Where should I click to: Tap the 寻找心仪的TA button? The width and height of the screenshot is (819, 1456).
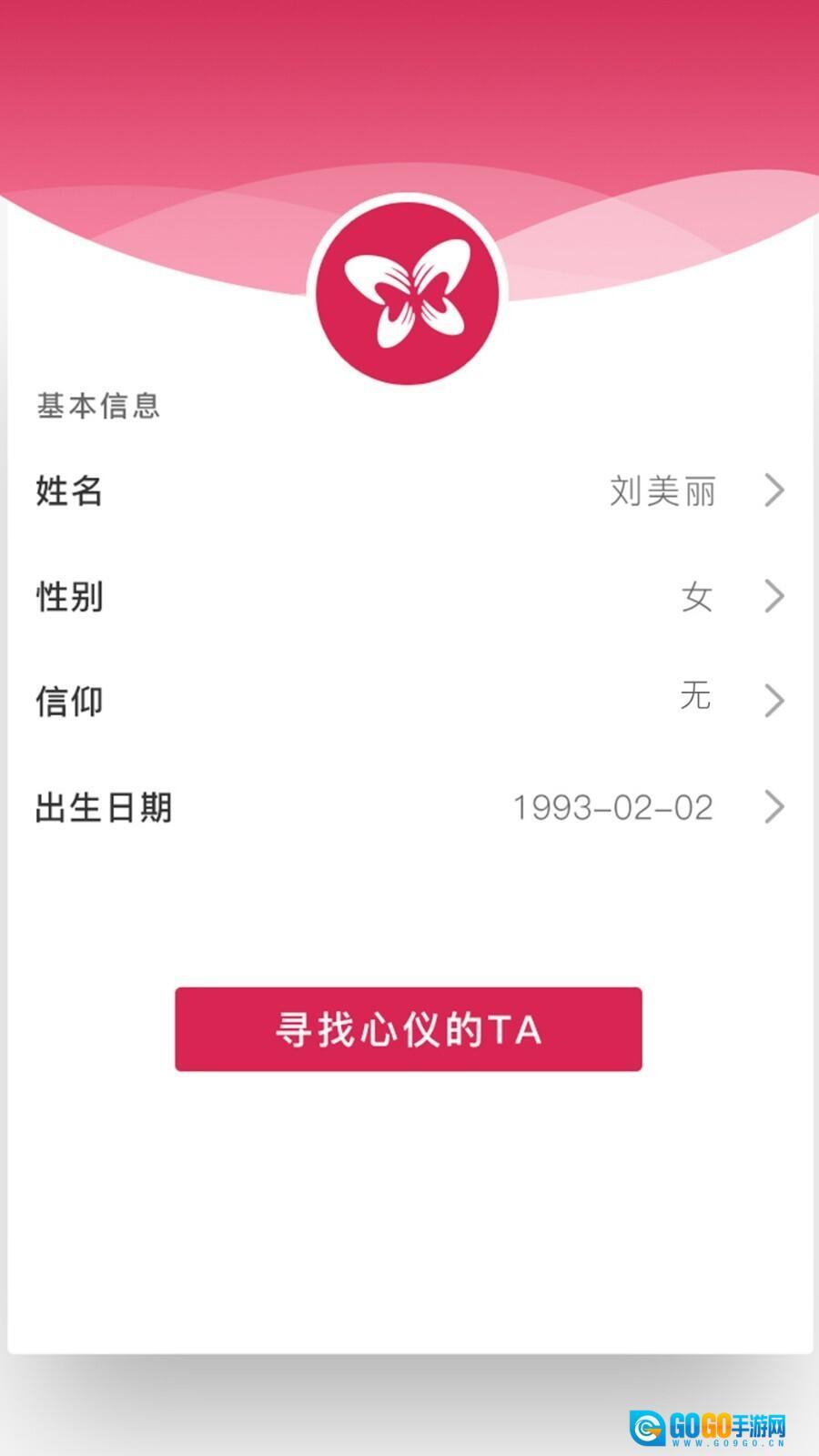pyautogui.click(x=409, y=1029)
